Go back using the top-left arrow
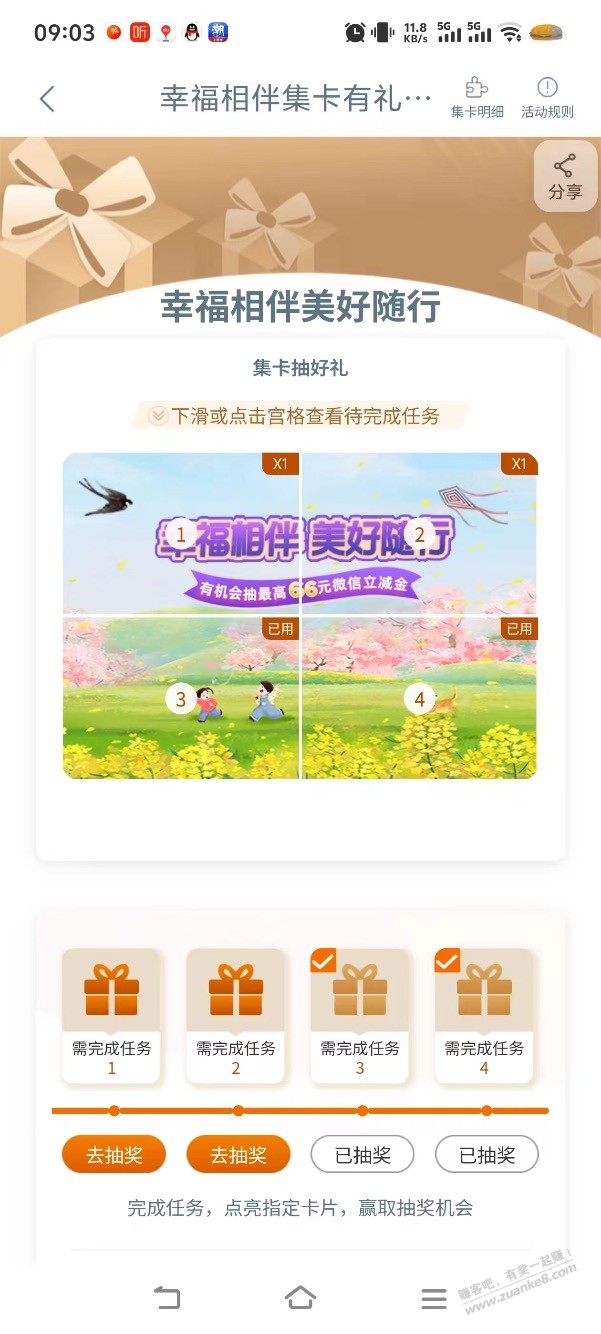 coord(47,98)
